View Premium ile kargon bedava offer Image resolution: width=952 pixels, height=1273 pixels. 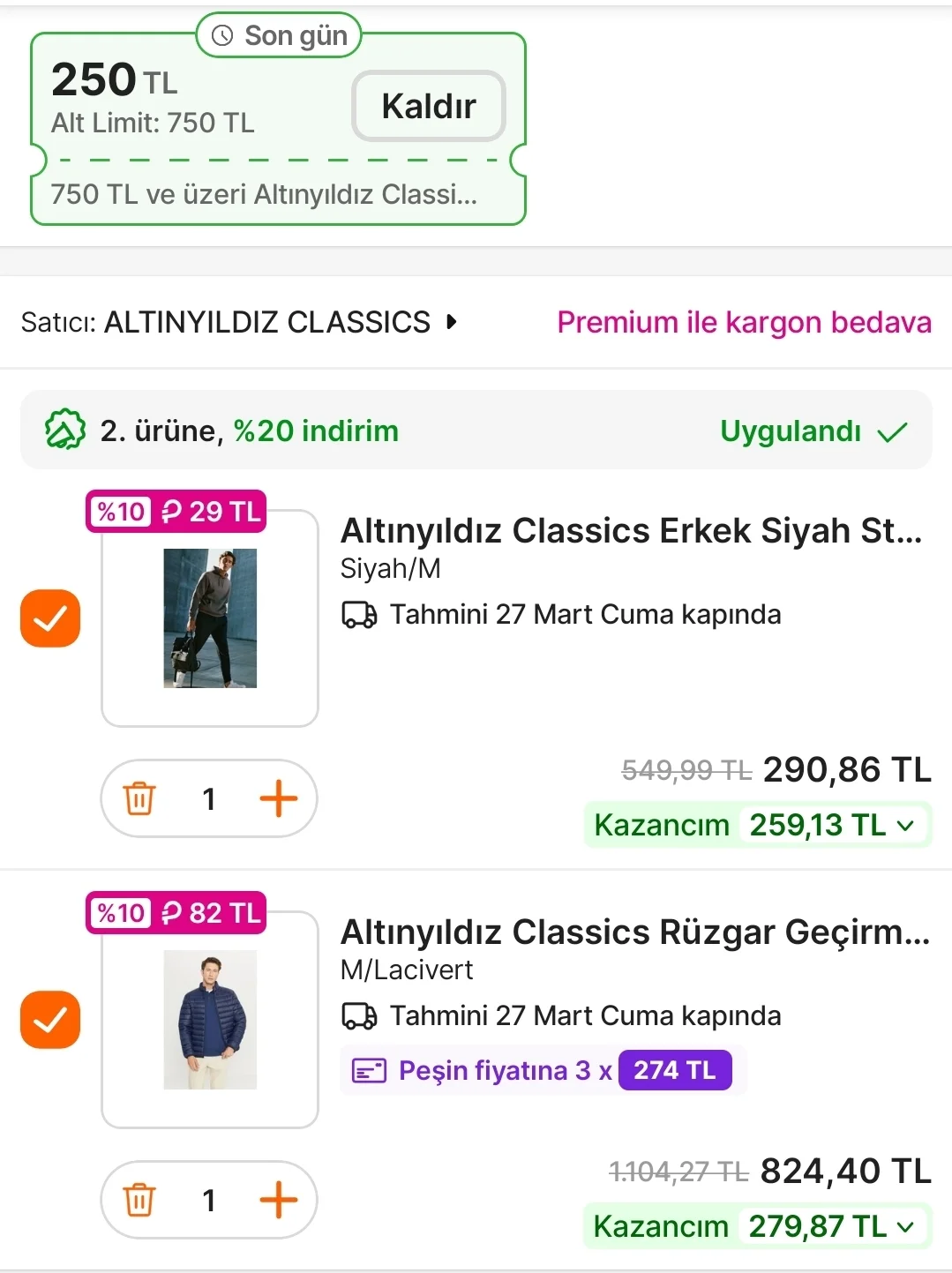[744, 323]
